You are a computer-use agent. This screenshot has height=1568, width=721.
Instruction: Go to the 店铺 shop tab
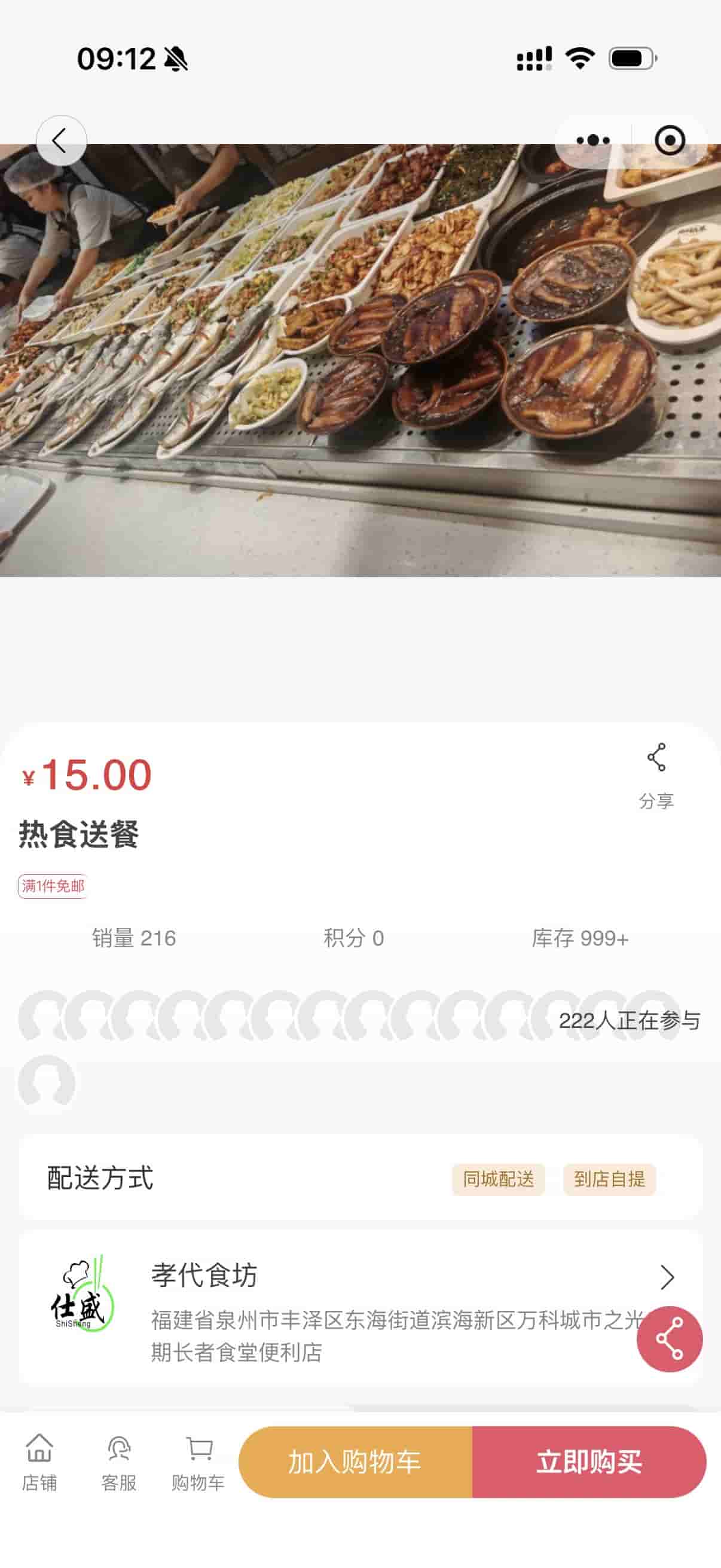point(39,1462)
